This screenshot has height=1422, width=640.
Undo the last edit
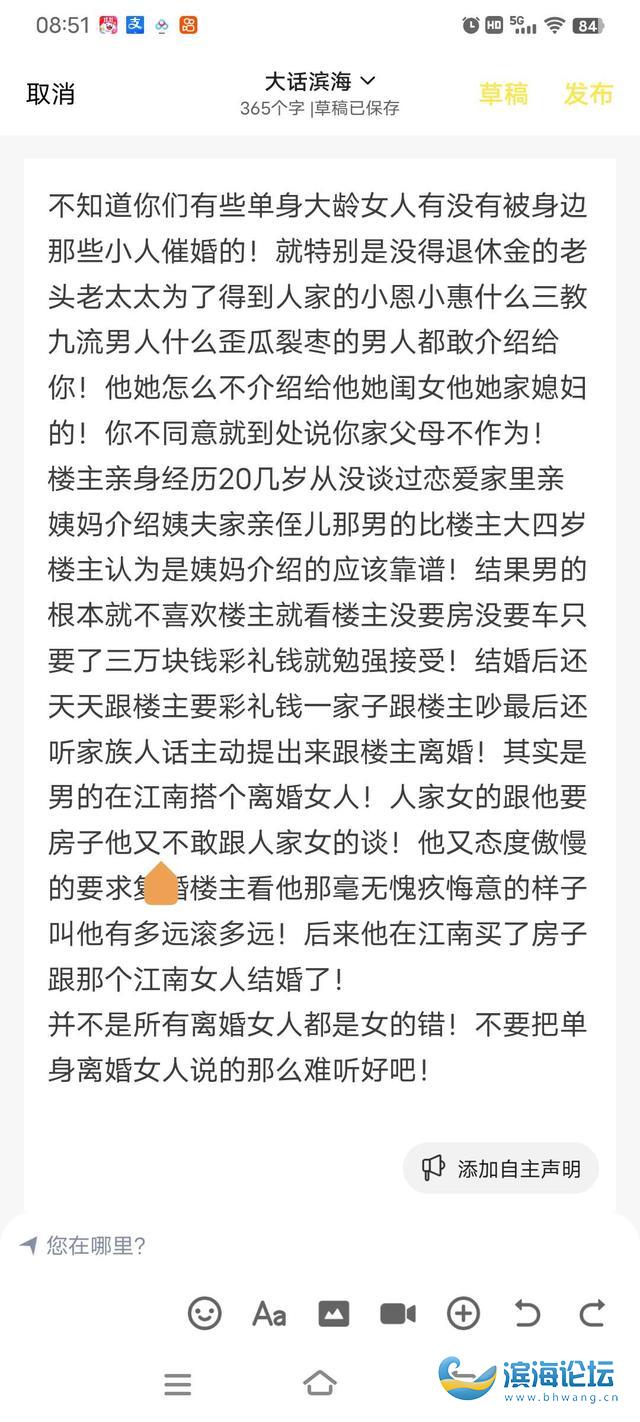(x=527, y=1313)
